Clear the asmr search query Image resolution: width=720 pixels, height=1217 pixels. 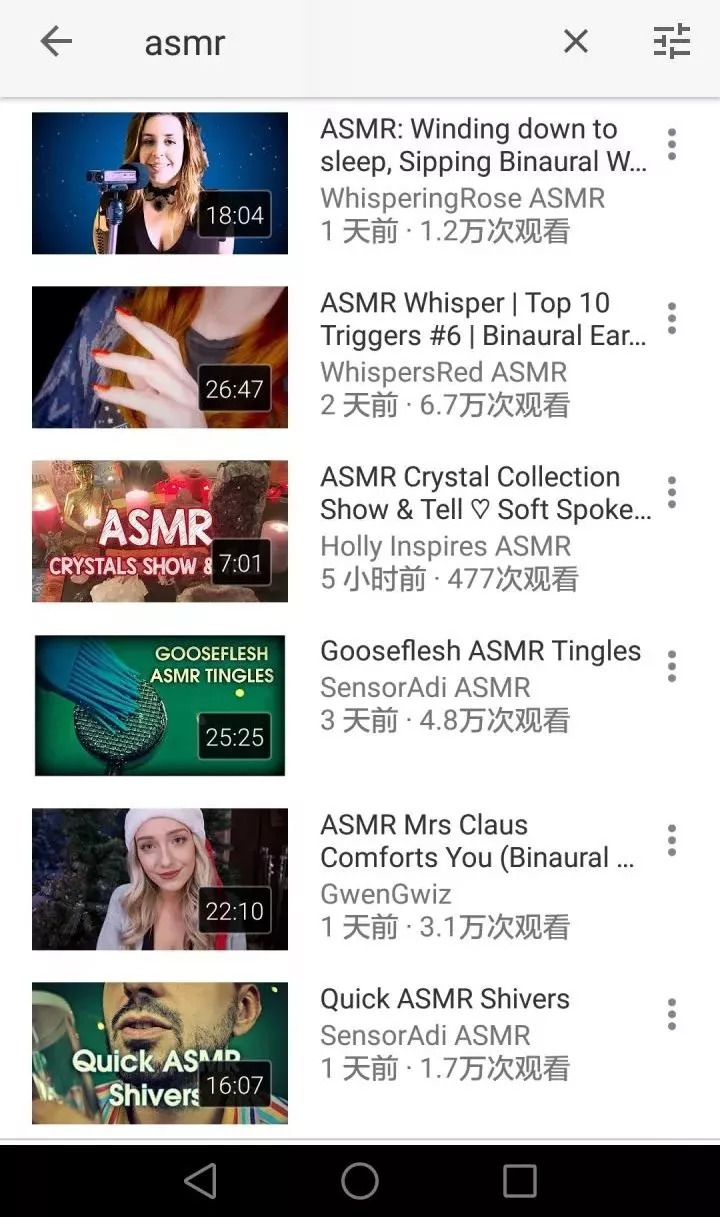575,42
